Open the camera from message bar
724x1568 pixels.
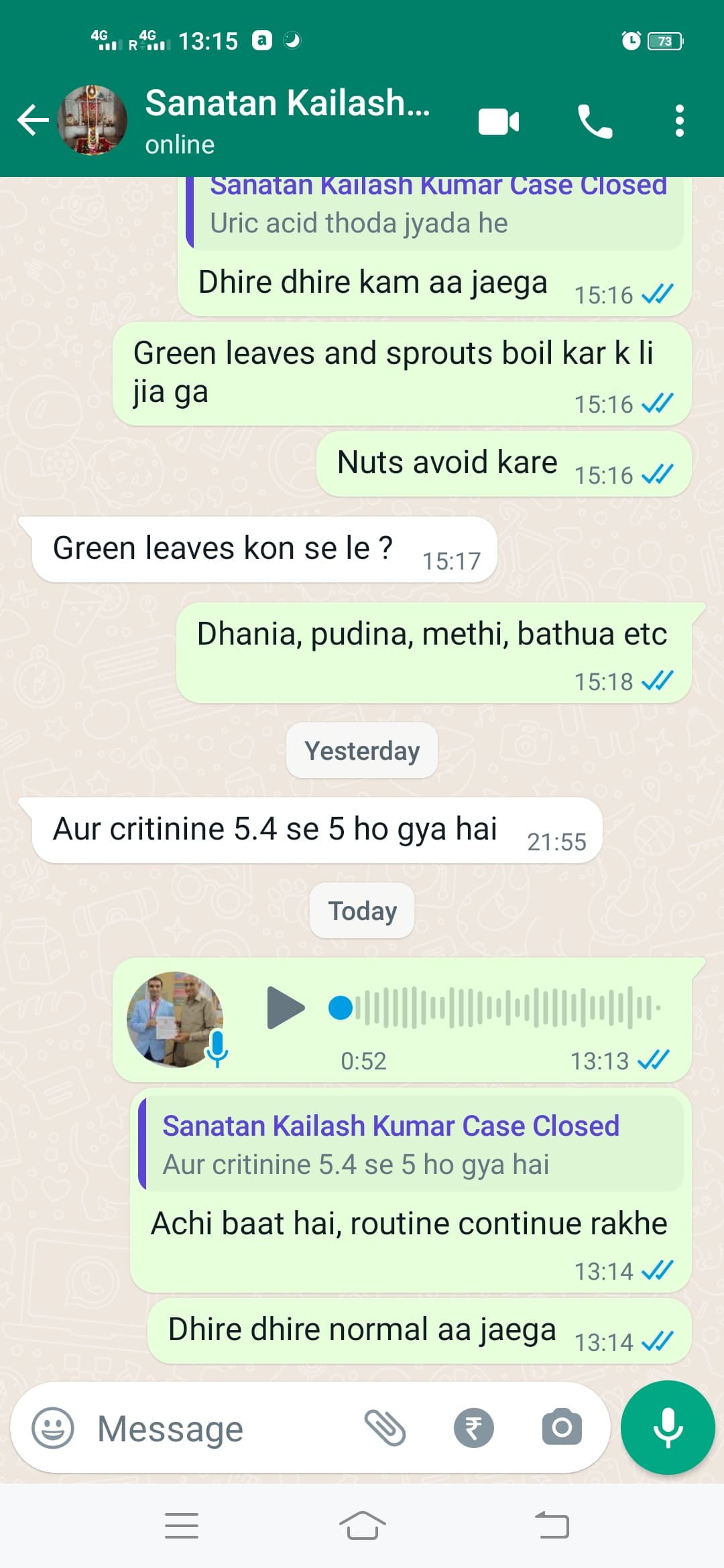pos(562,1428)
